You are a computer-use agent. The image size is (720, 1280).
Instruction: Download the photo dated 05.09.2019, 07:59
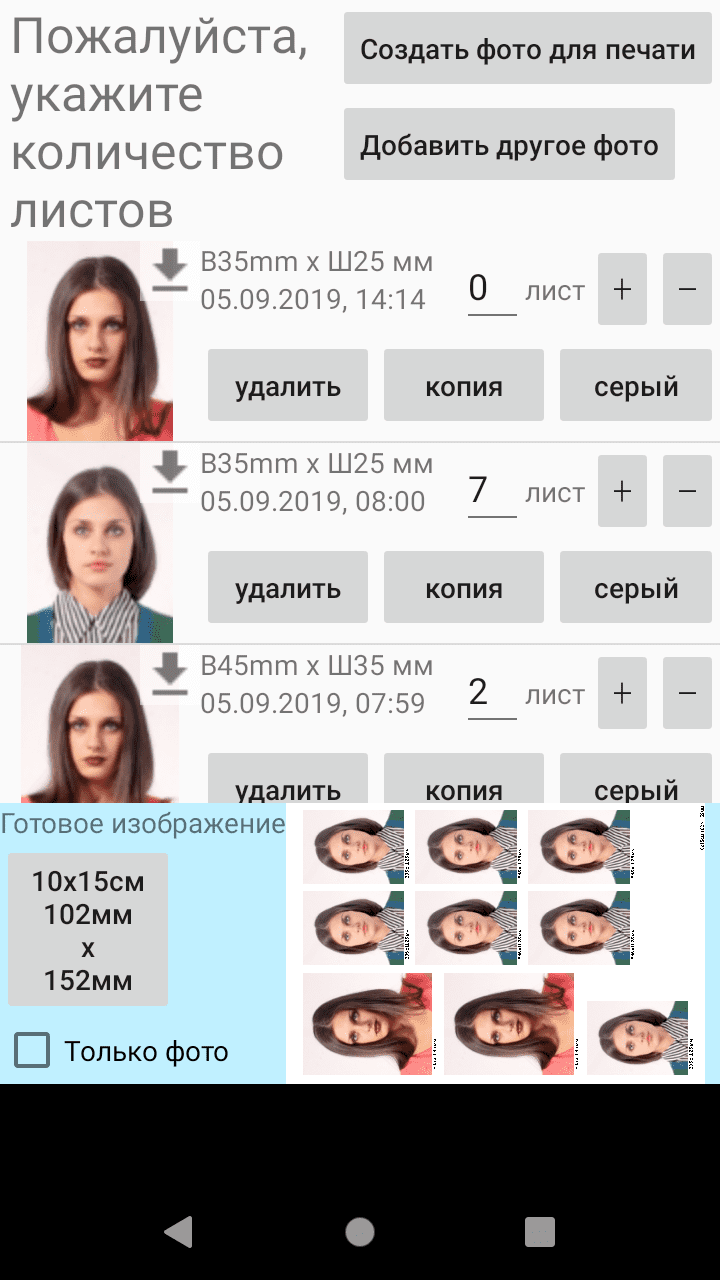(171, 675)
